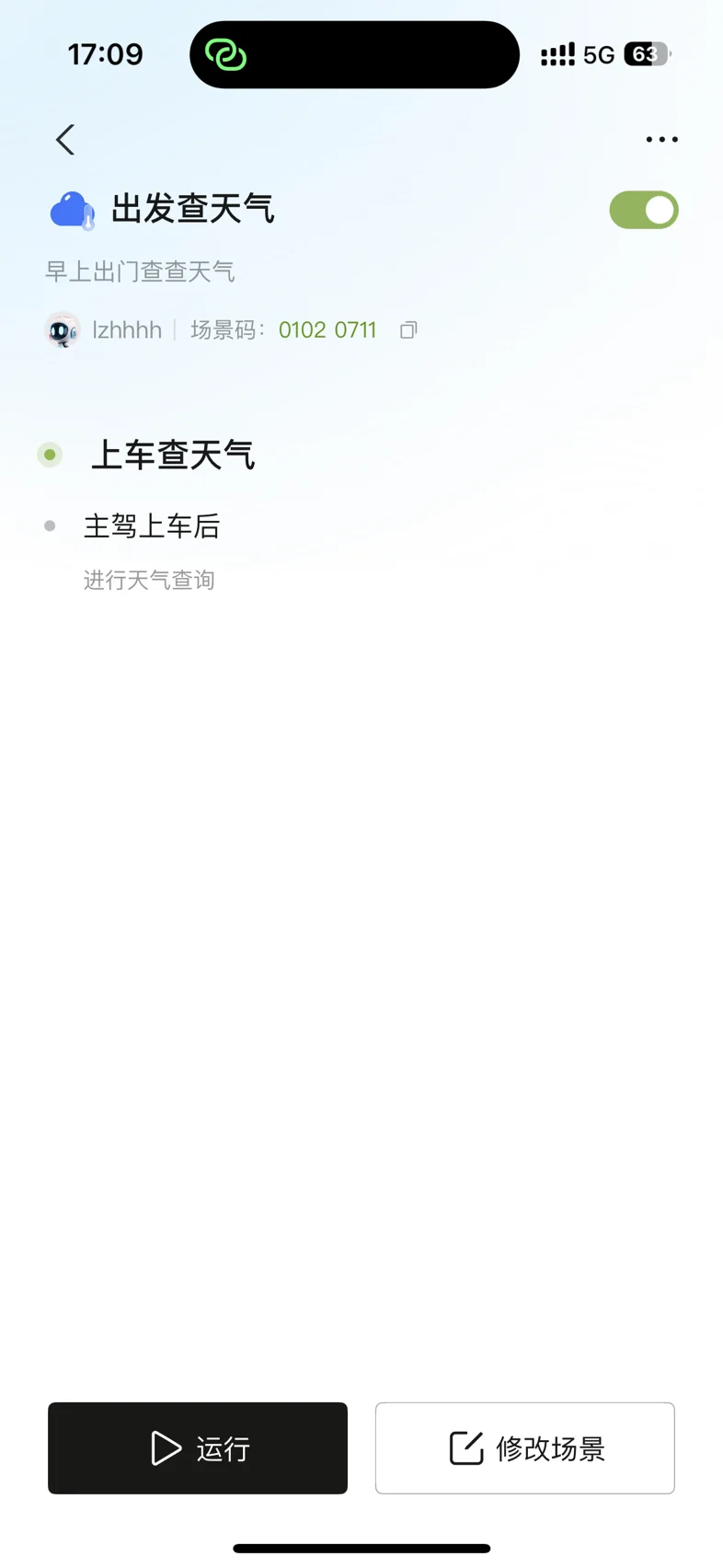This screenshot has height=1568, width=723.
Task: Run the scene with 运行
Action: [198, 1447]
